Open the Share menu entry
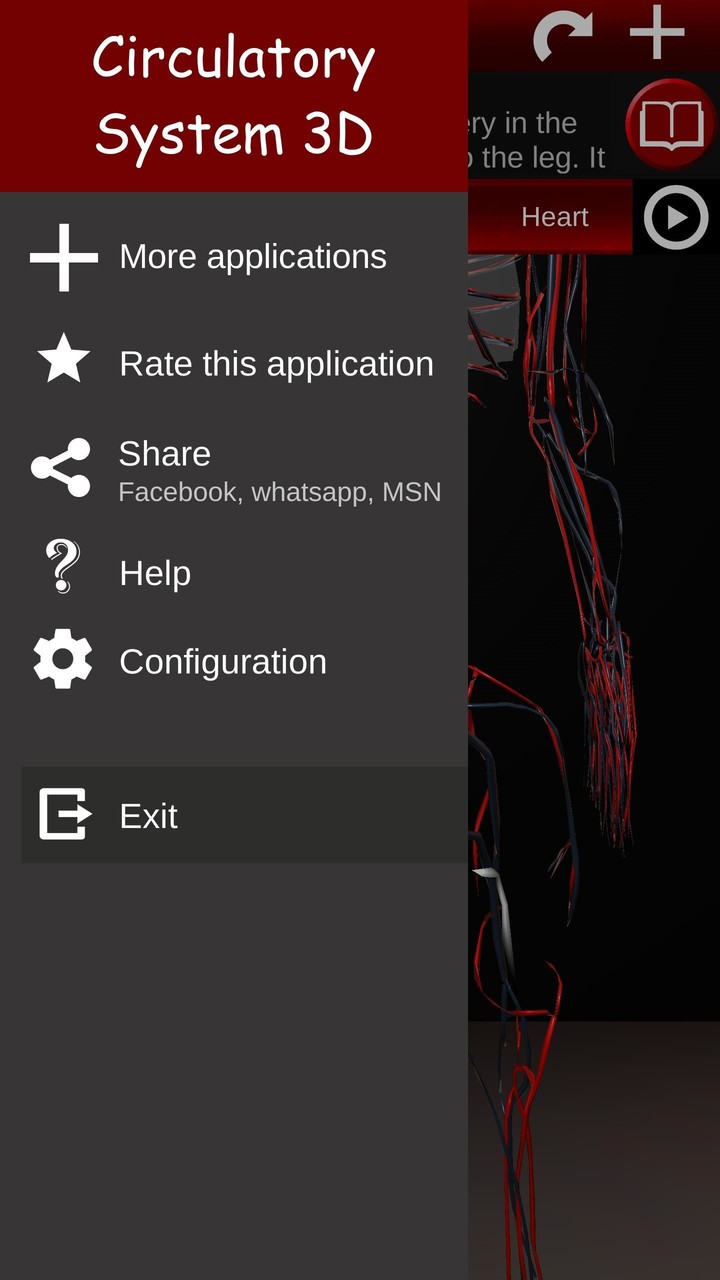This screenshot has width=720, height=1280. 163,453
